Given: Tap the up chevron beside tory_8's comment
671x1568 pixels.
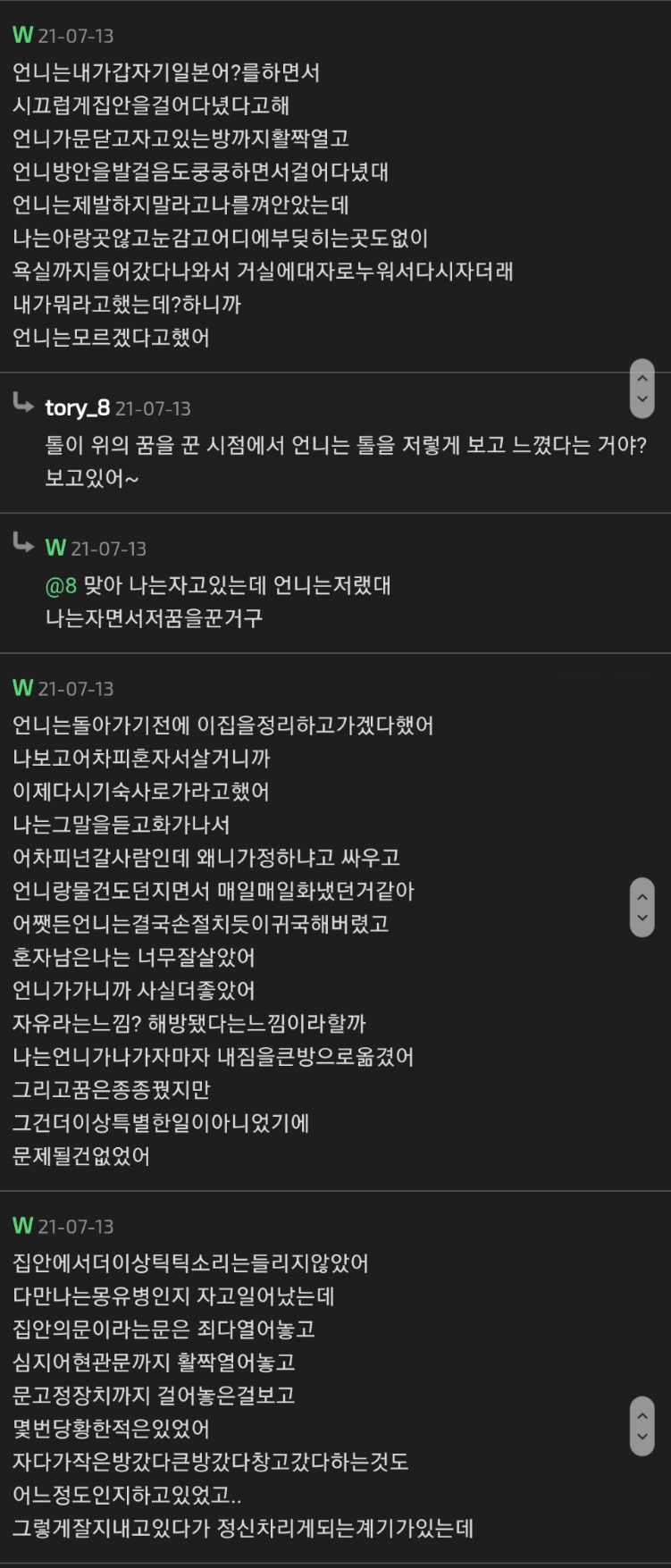Looking at the screenshot, I should 642,377.
